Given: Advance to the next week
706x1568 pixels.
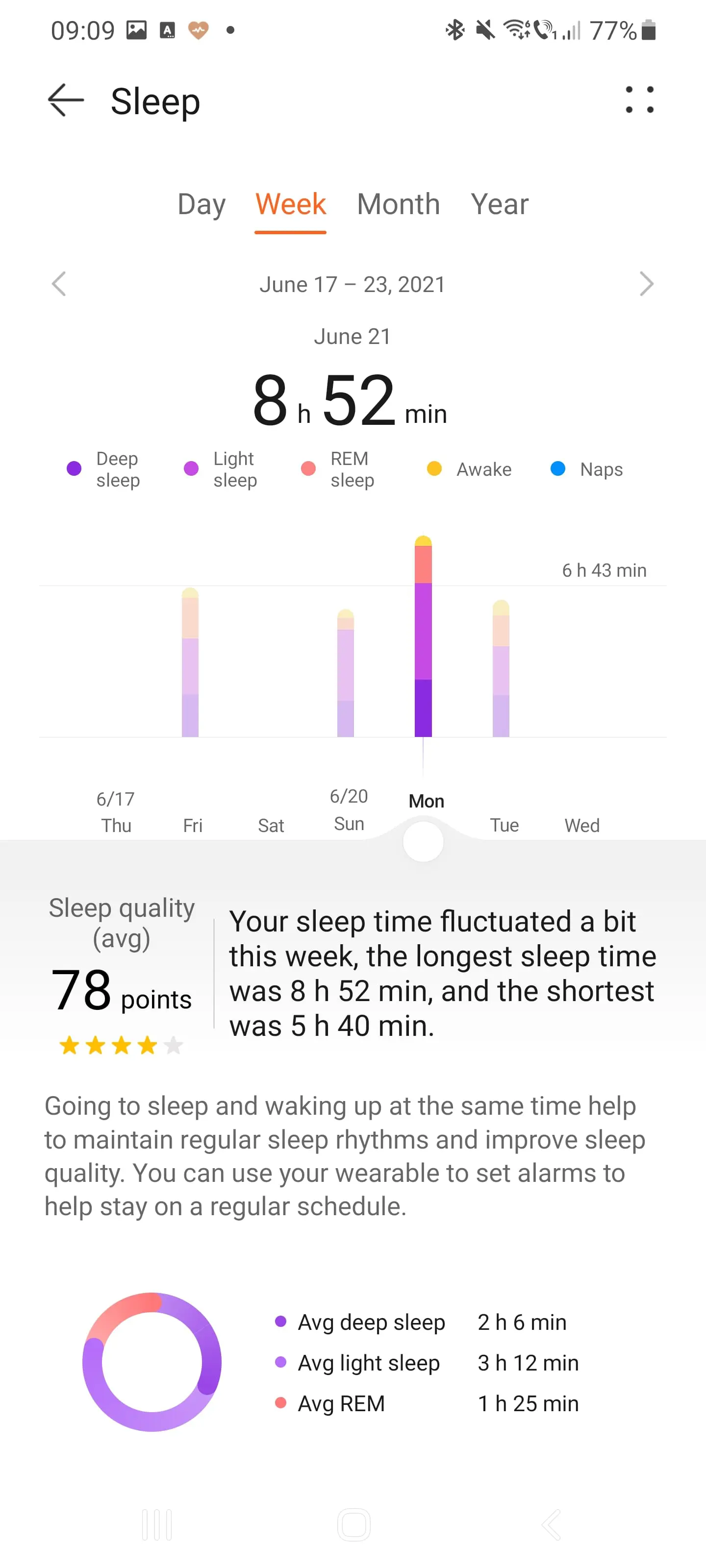Looking at the screenshot, I should 646,284.
